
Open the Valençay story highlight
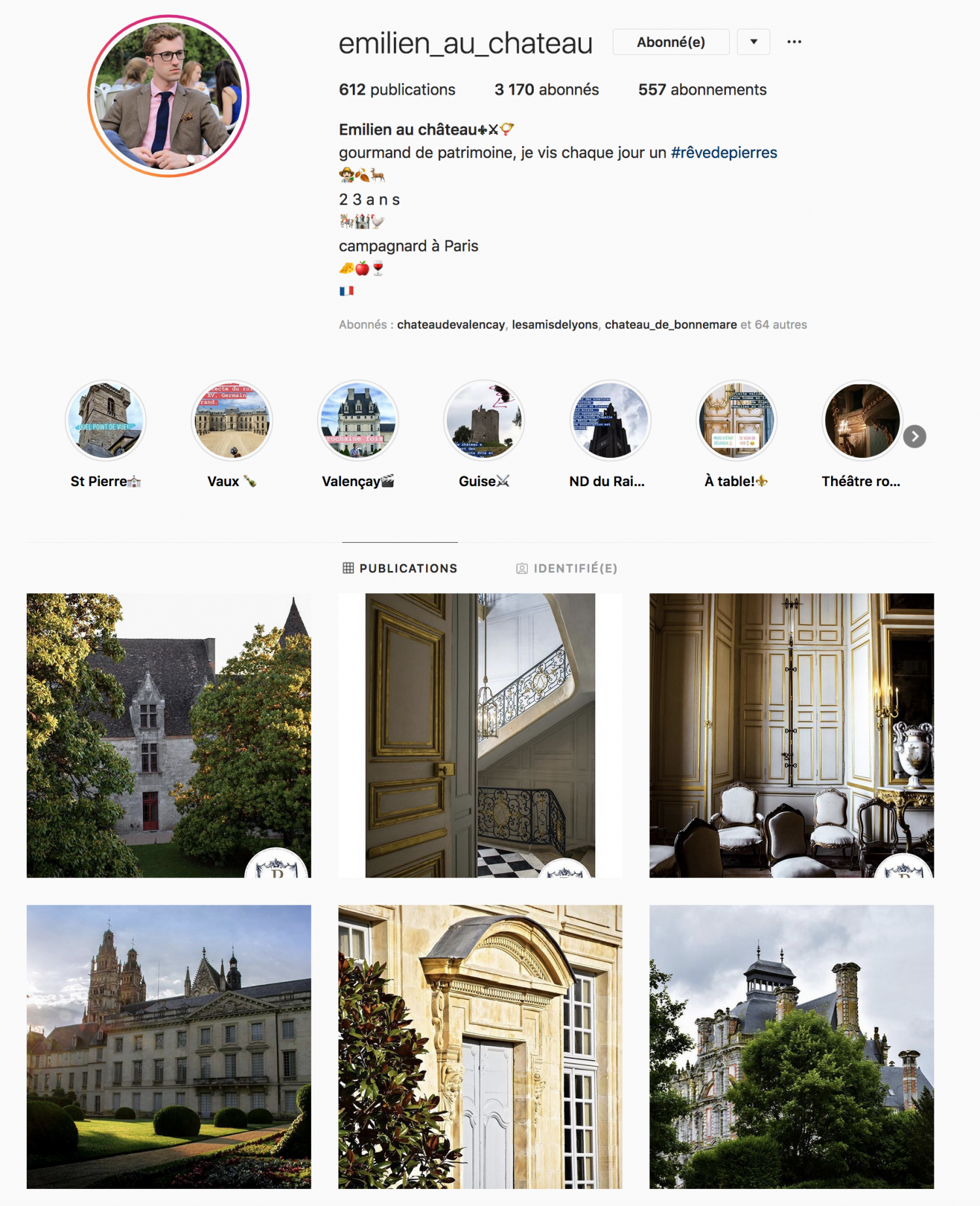pyautogui.click(x=358, y=421)
